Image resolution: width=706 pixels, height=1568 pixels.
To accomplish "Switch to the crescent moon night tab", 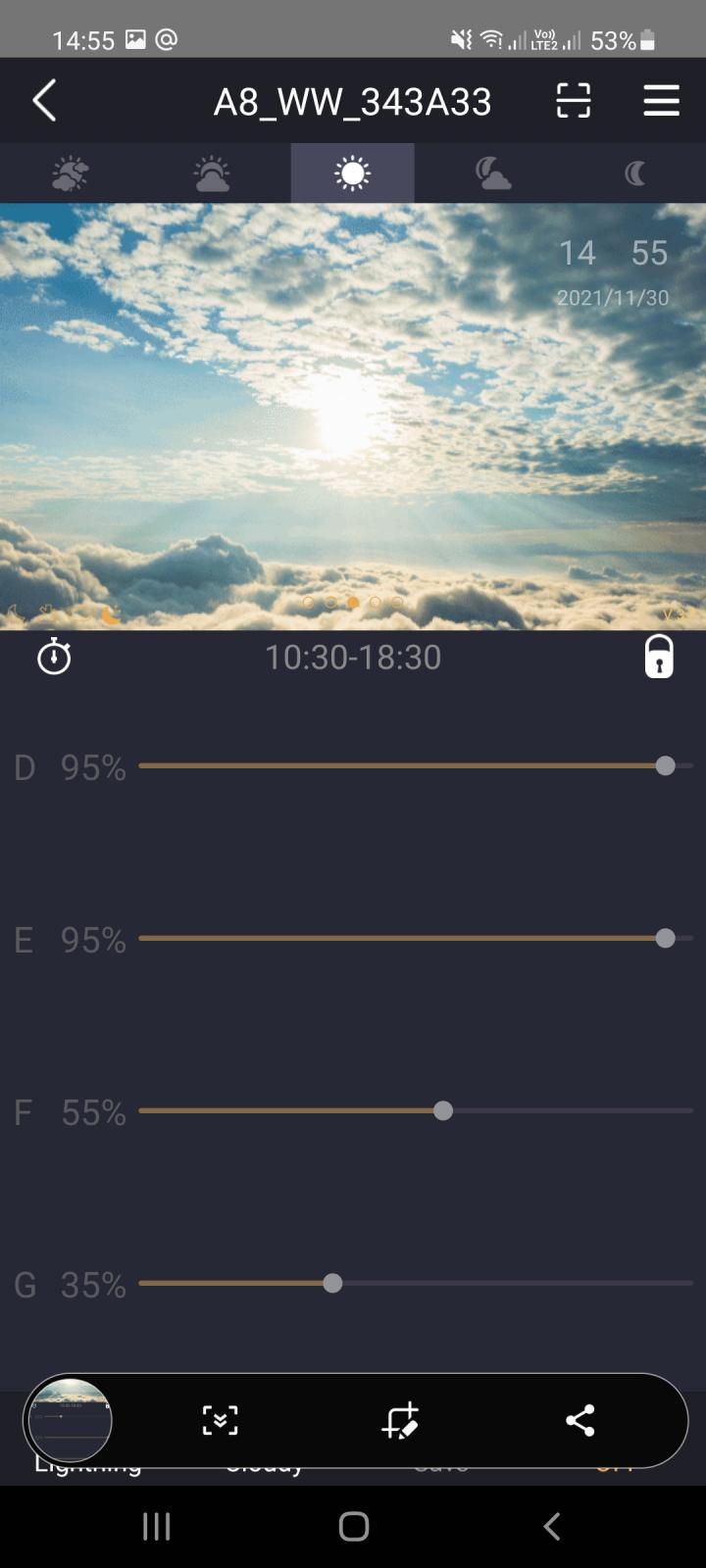I will click(635, 173).
